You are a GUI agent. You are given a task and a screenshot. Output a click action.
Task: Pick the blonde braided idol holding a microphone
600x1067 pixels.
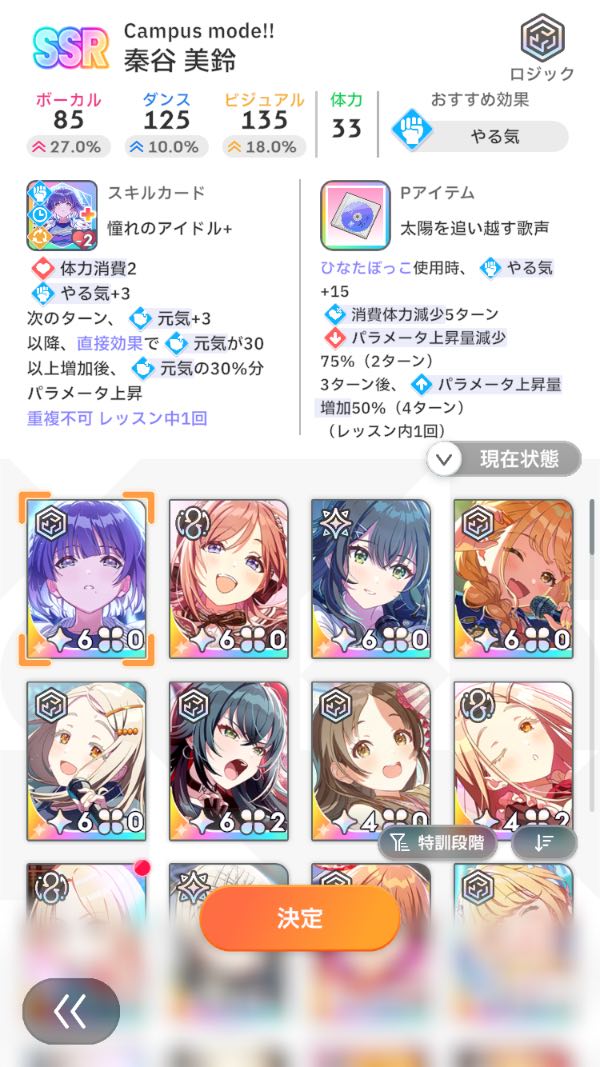tap(513, 577)
